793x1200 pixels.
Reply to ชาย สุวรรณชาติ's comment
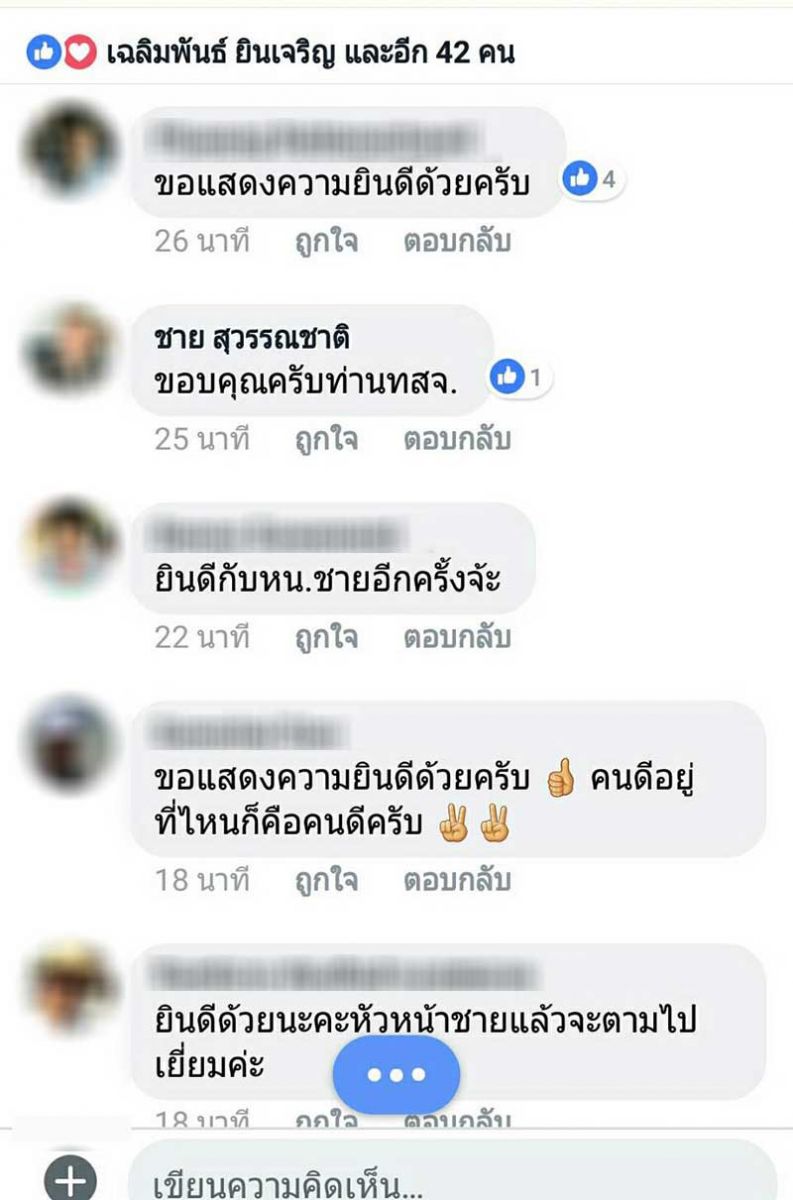[x=457, y=439]
